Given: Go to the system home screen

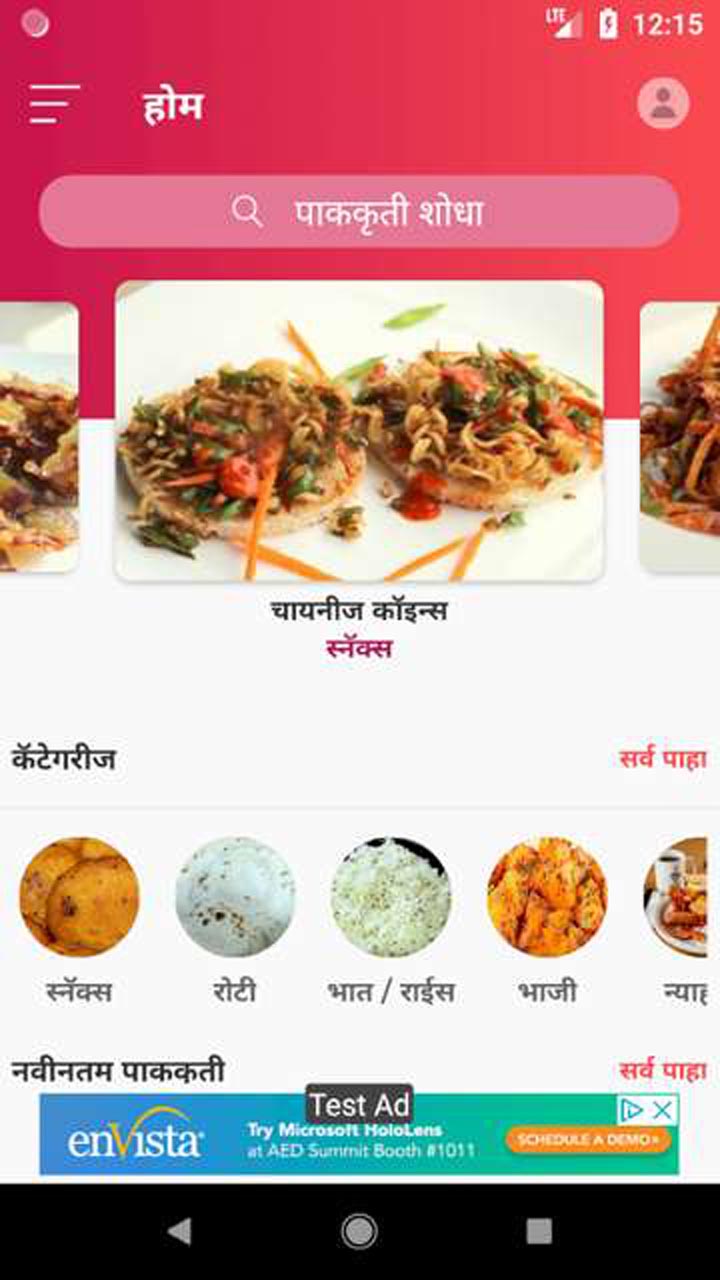Looking at the screenshot, I should pyautogui.click(x=359, y=1231).
